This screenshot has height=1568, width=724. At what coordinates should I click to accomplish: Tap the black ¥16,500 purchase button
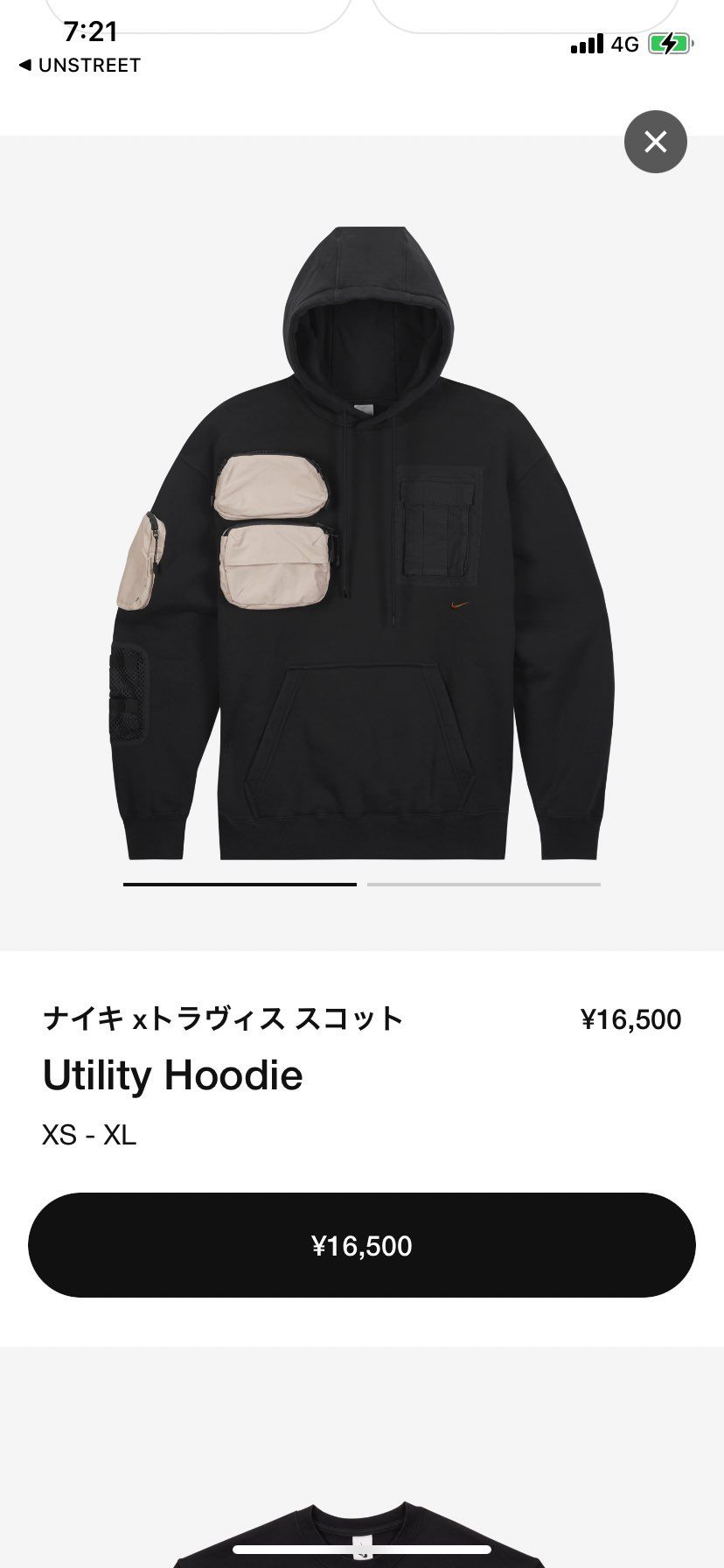point(362,1245)
